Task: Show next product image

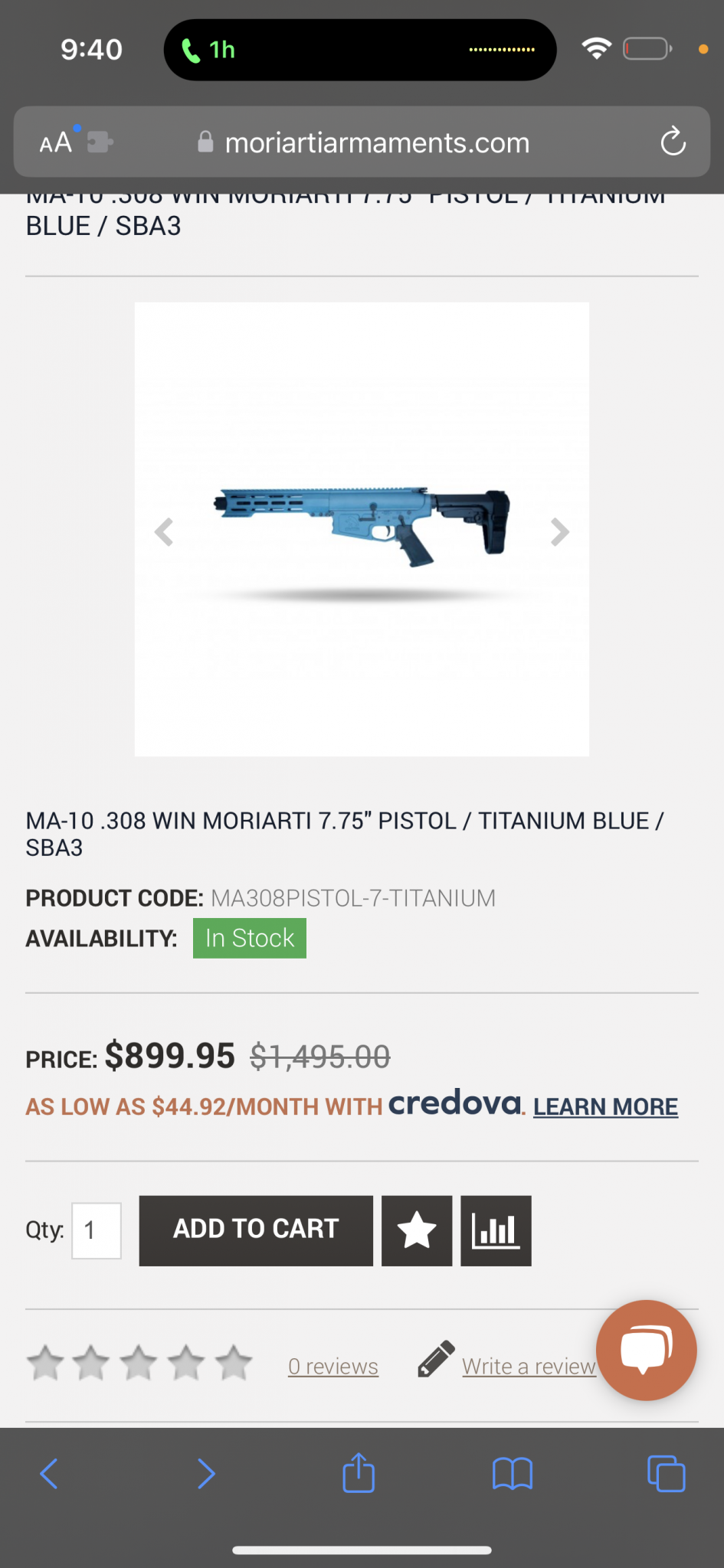Action: 560,531
